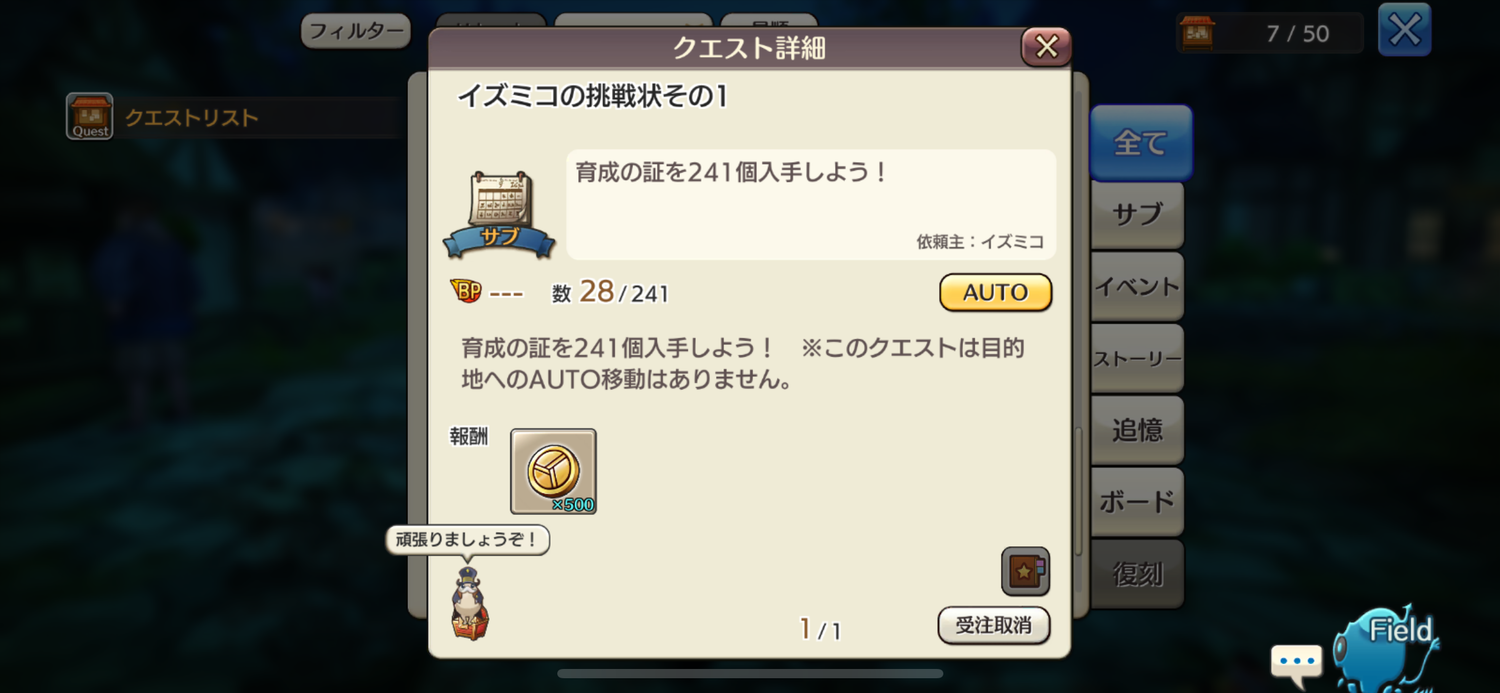Switch to the サブ tab
Viewport: 1500px width, 693px height.
click(x=1137, y=215)
